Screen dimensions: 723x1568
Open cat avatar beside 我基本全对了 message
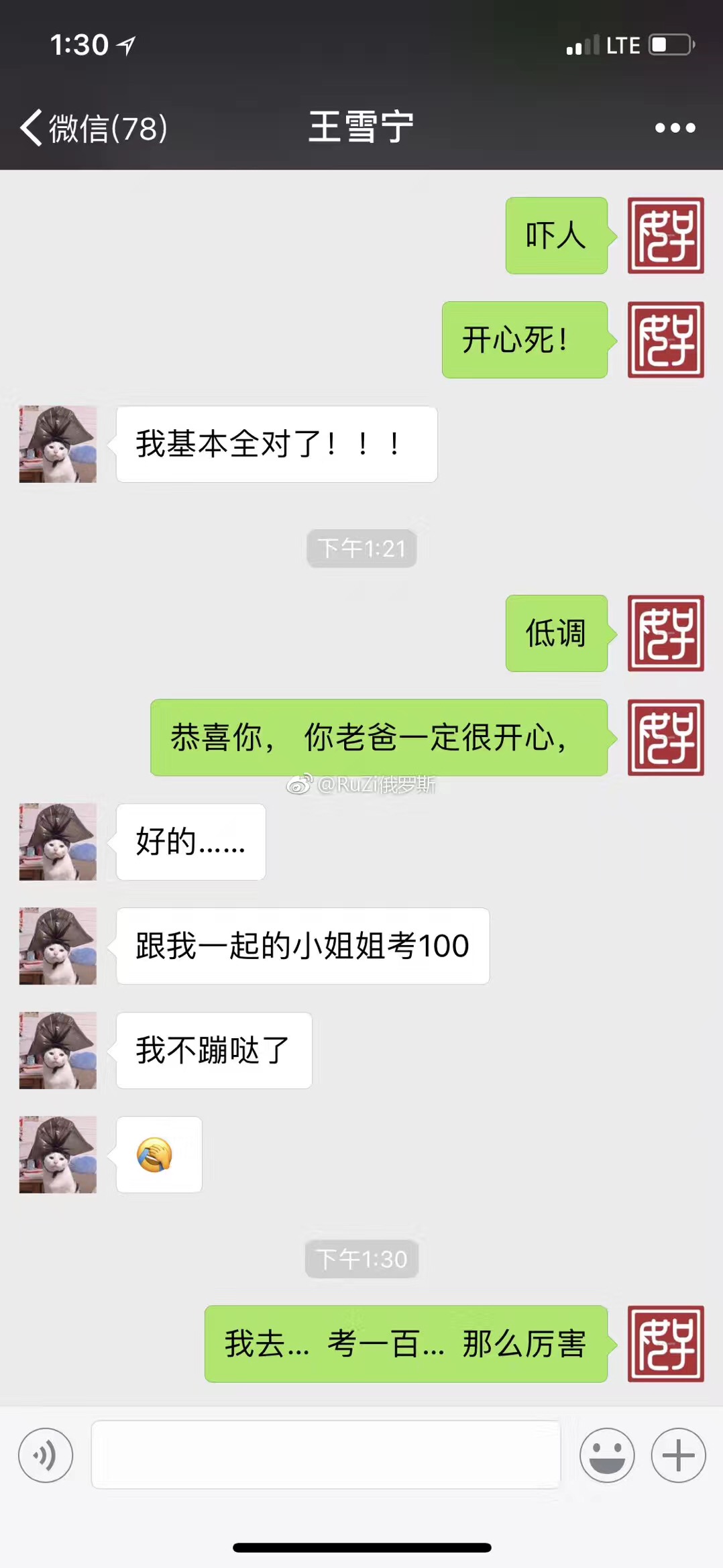point(58,444)
